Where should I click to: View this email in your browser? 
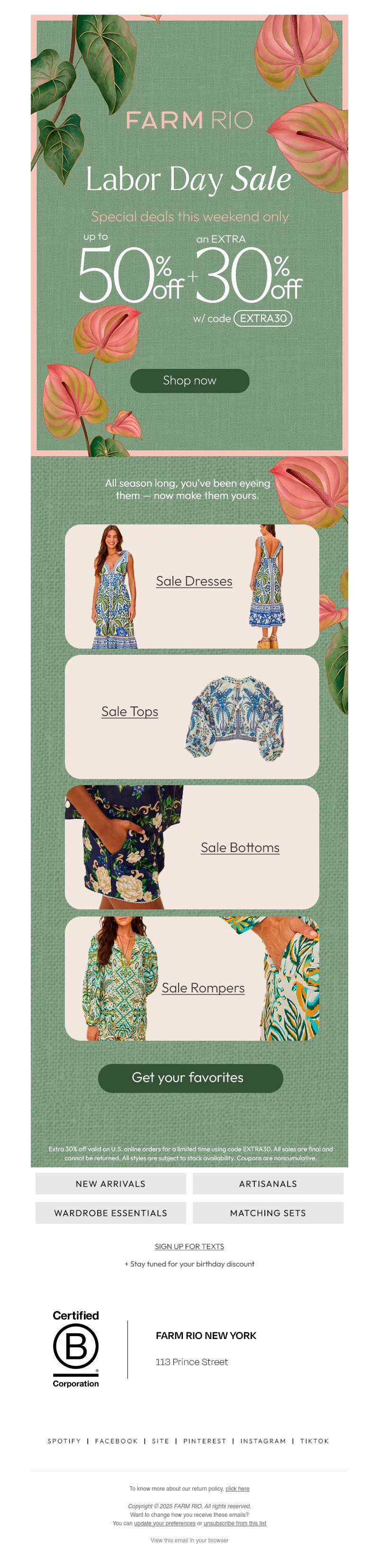click(x=189, y=1540)
